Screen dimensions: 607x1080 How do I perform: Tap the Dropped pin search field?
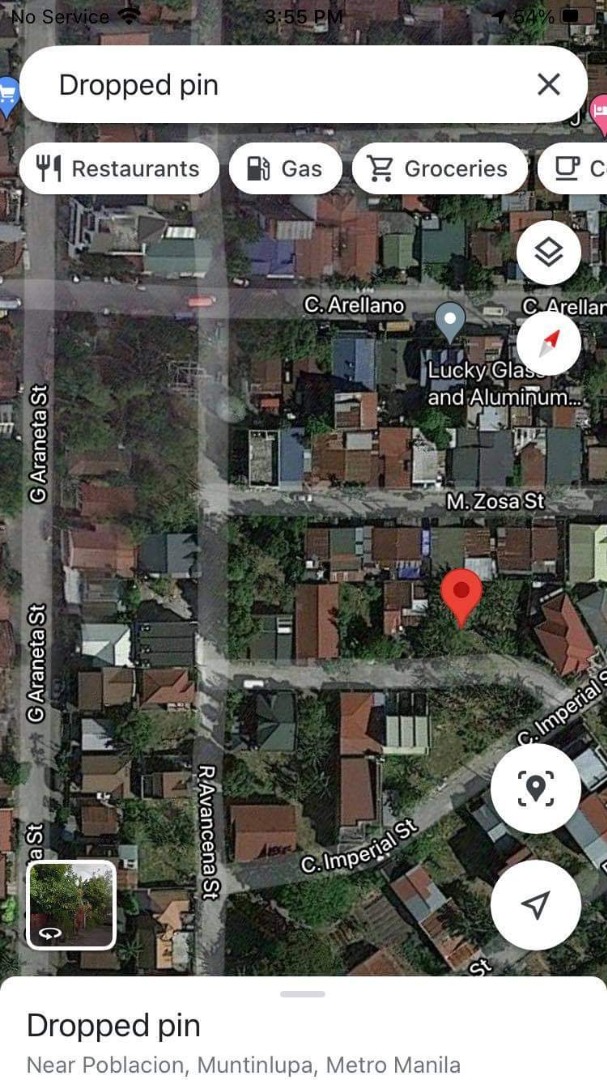(x=280, y=85)
